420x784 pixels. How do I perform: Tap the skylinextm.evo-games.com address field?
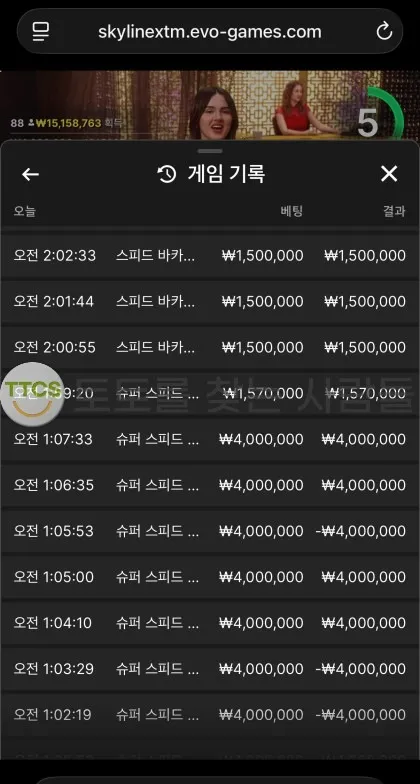pyautogui.click(x=210, y=32)
